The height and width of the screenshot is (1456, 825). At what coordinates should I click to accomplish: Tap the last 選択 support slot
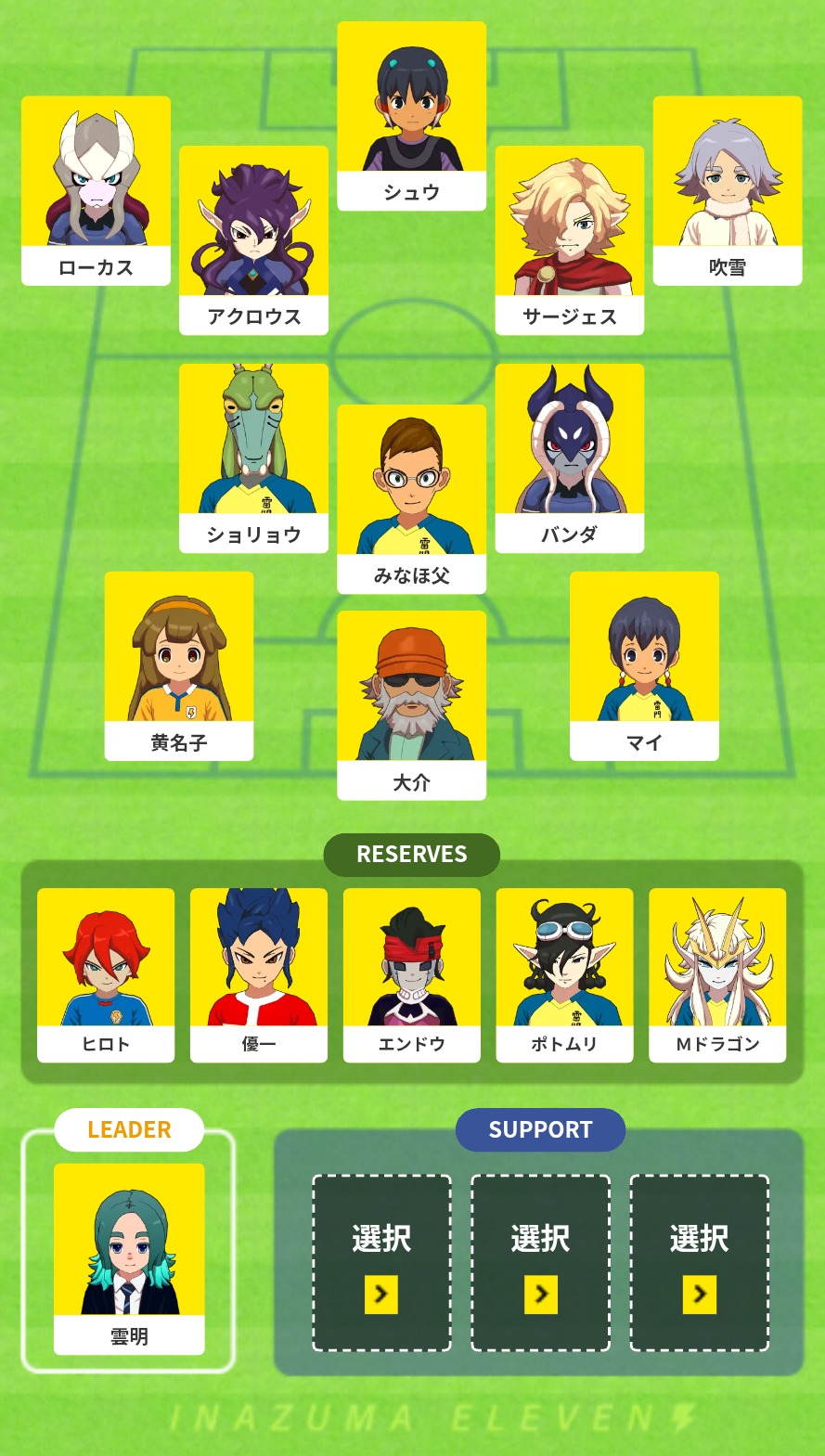coord(700,1262)
